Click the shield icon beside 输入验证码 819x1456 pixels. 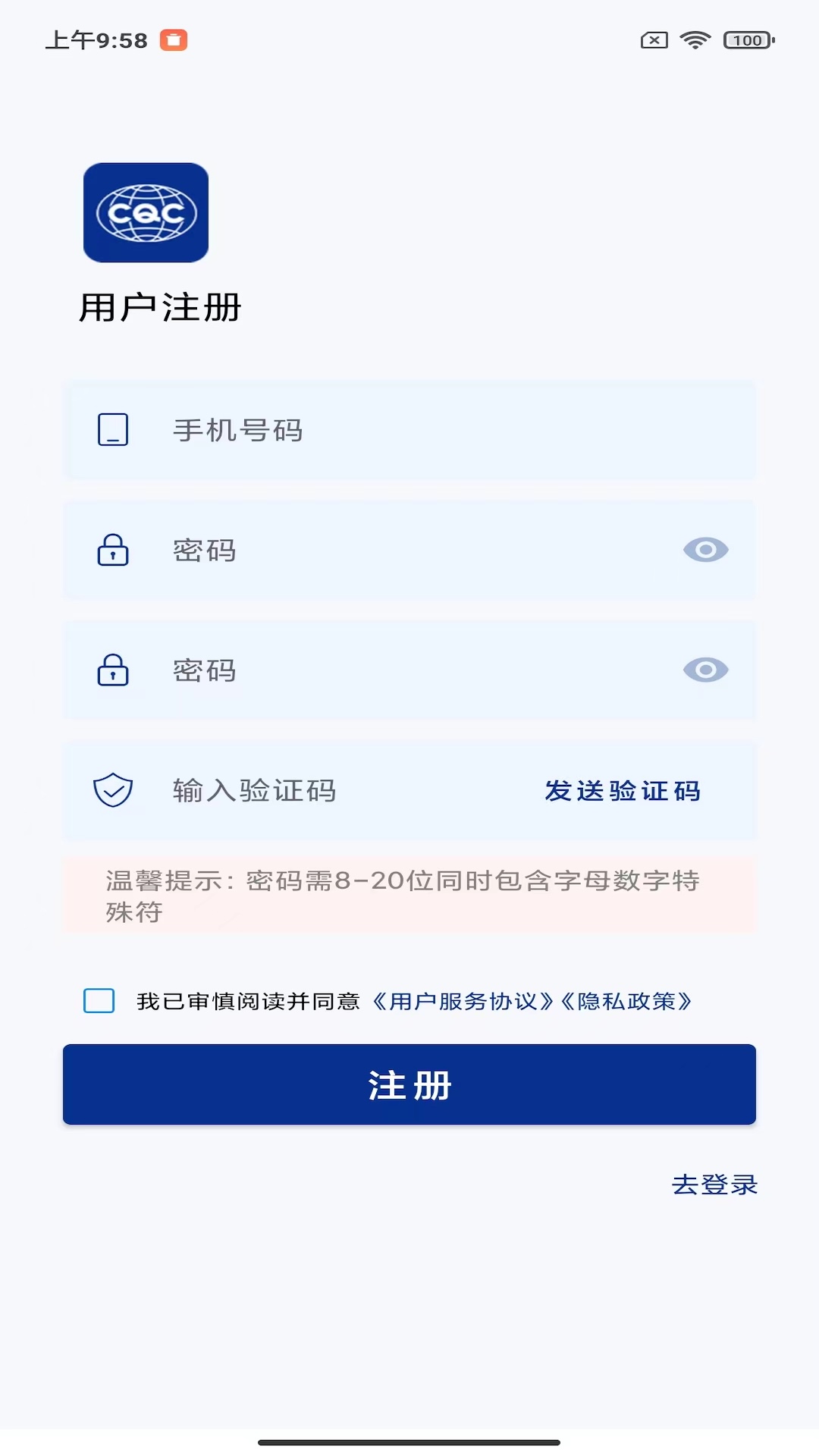(112, 791)
